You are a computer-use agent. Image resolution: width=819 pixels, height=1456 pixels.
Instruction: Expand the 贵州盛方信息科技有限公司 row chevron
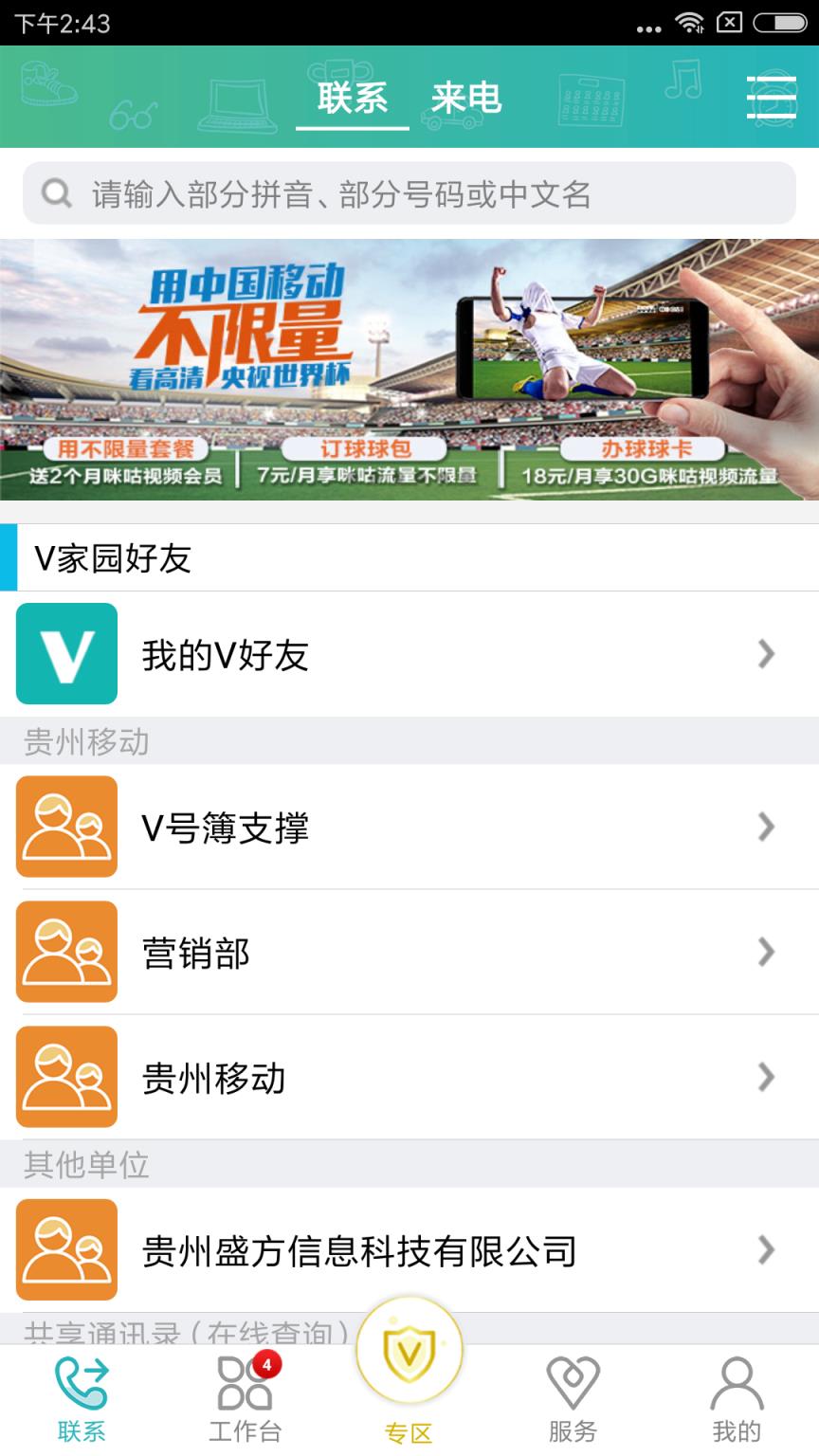[x=766, y=1249]
